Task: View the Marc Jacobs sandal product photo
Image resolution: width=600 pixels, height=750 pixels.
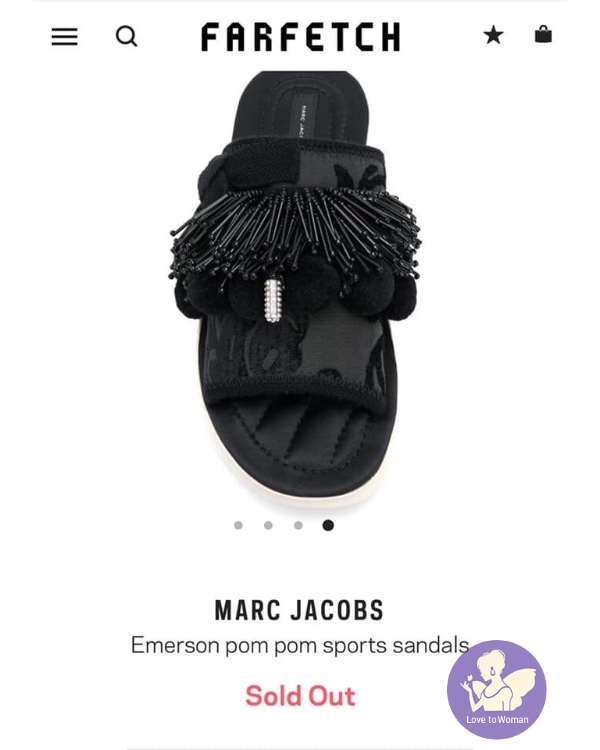Action: [x=298, y=290]
